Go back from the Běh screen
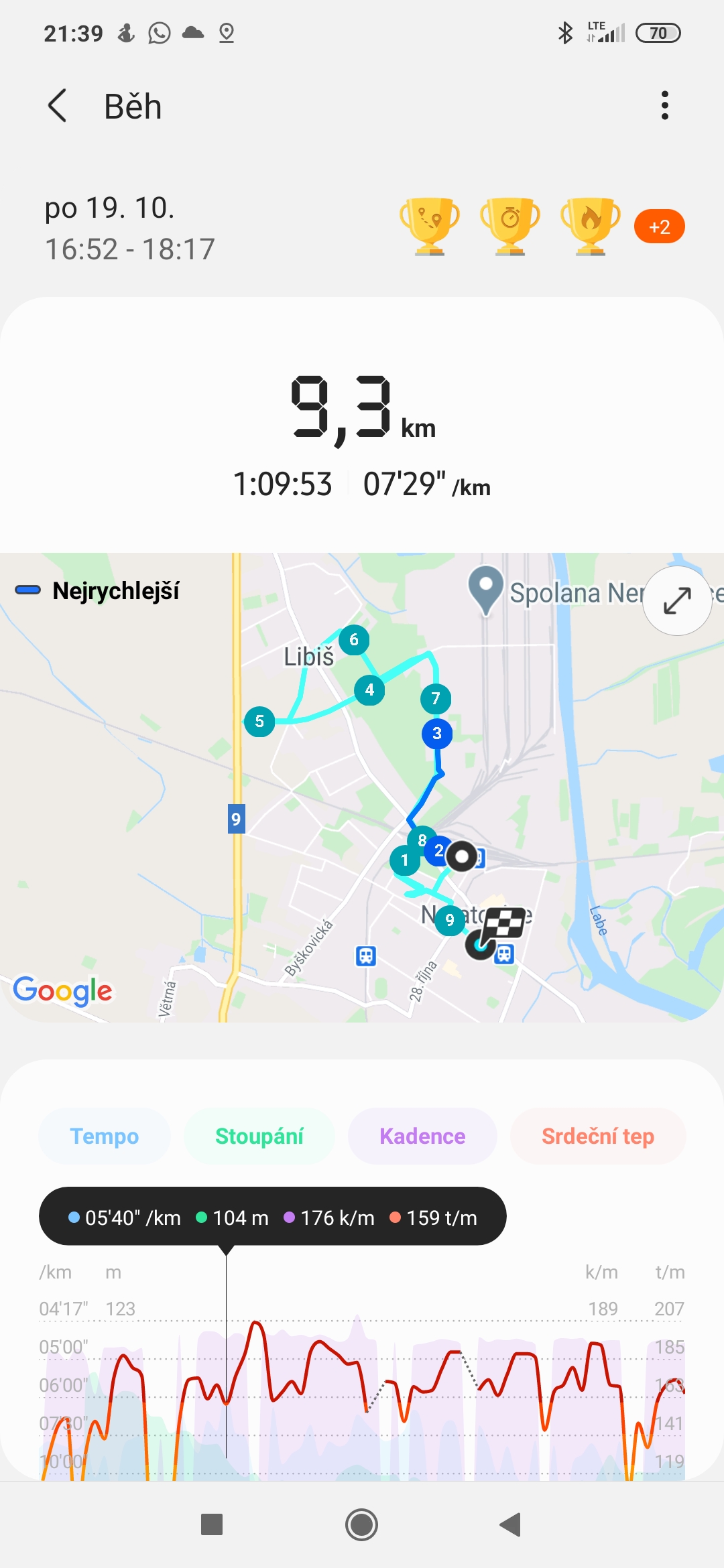 [x=58, y=106]
